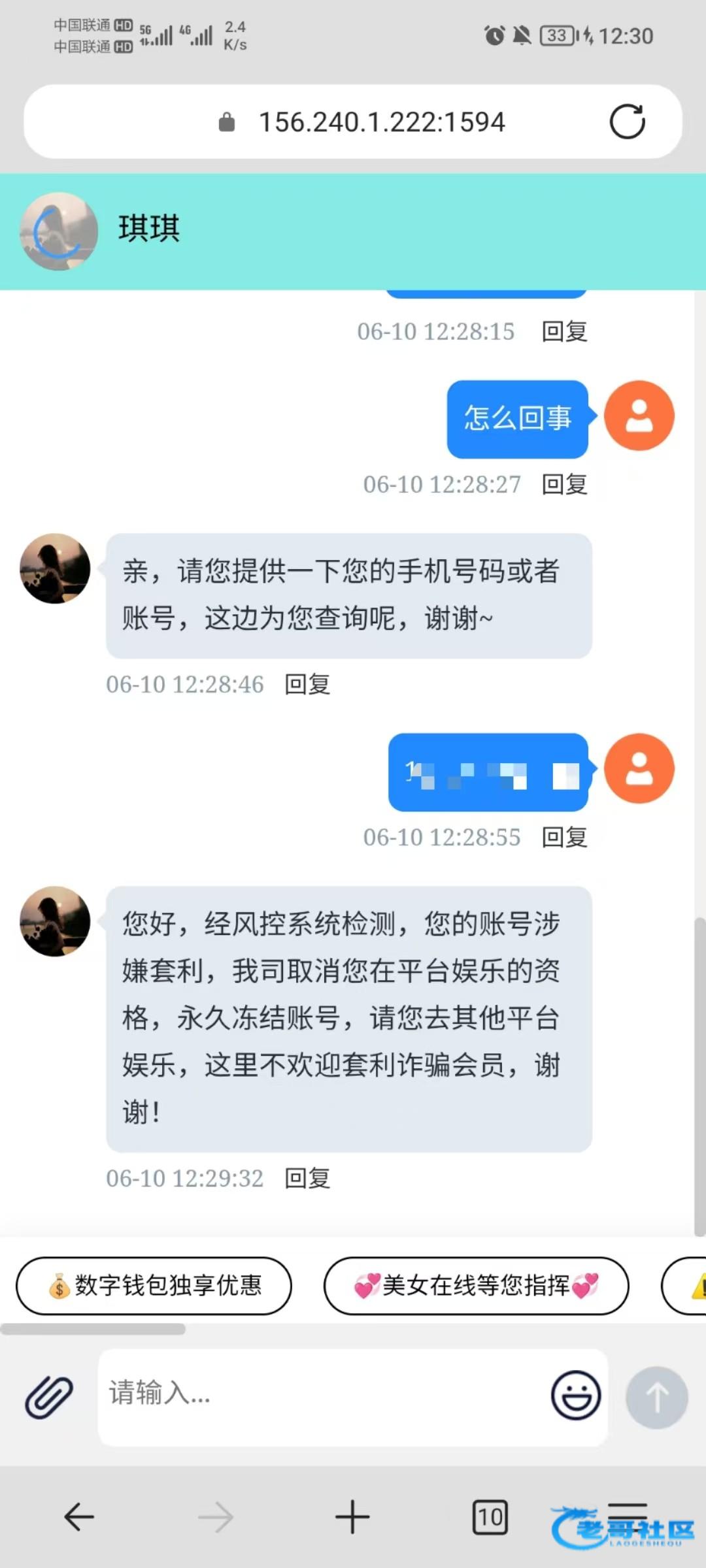
Task: Select the 美女在线等您指挥 chip
Action: pyautogui.click(x=476, y=1286)
